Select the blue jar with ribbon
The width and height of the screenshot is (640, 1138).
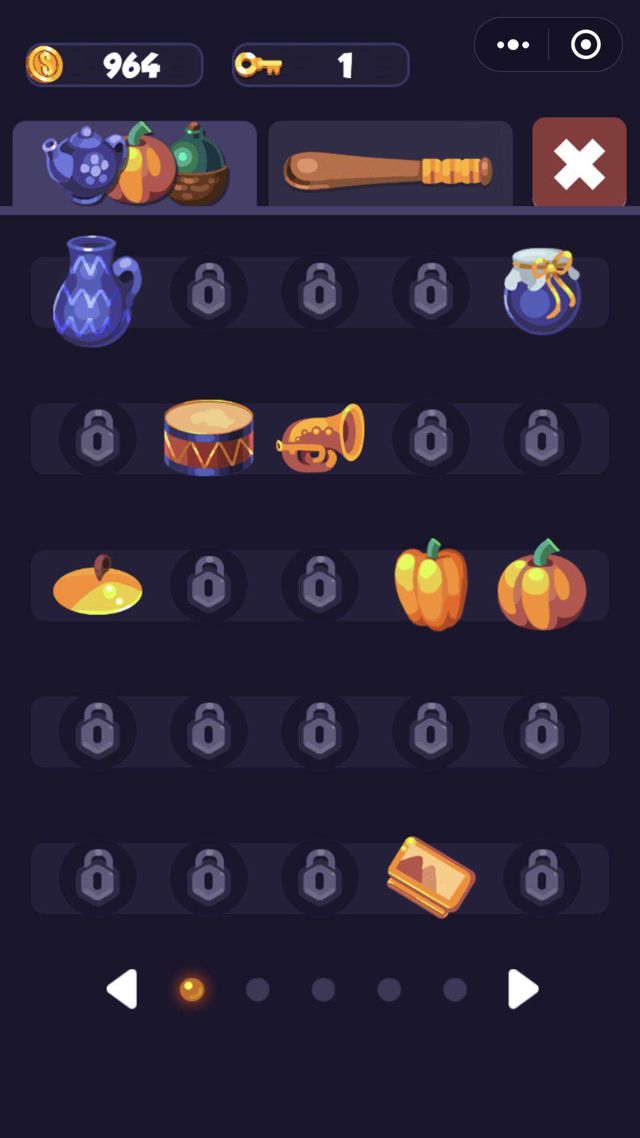tap(542, 291)
